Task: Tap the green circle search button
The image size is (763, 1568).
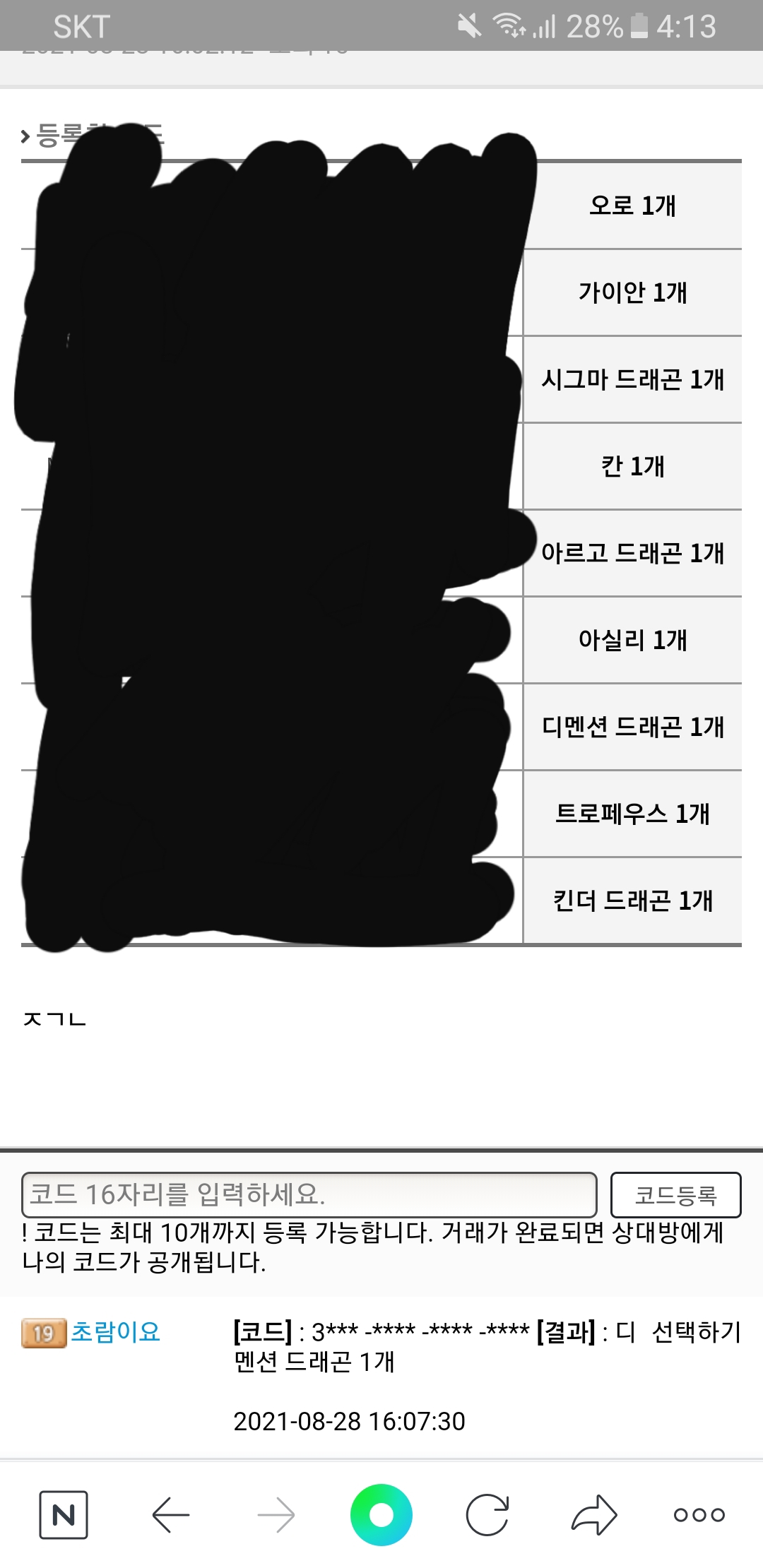Action: click(x=381, y=1514)
